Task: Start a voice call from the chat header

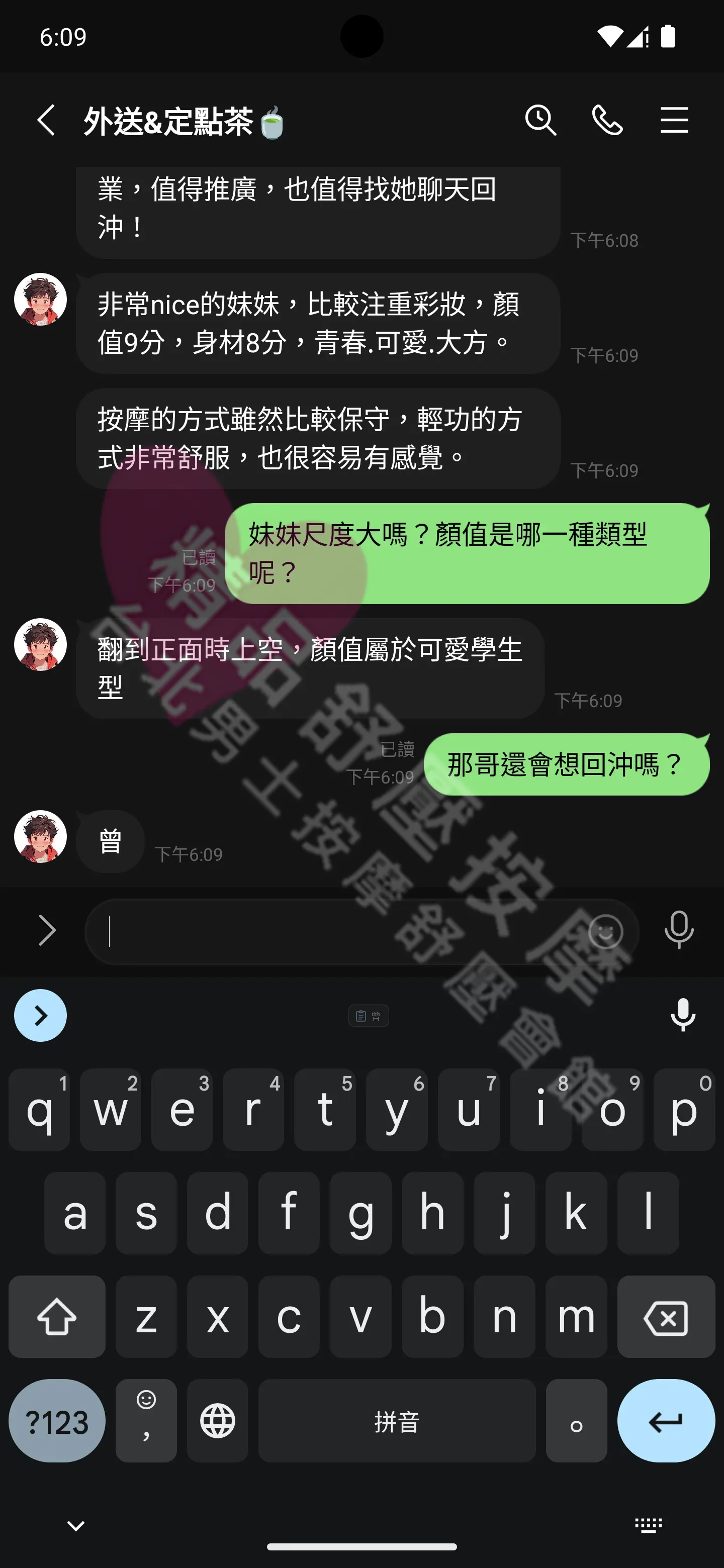Action: point(607,120)
